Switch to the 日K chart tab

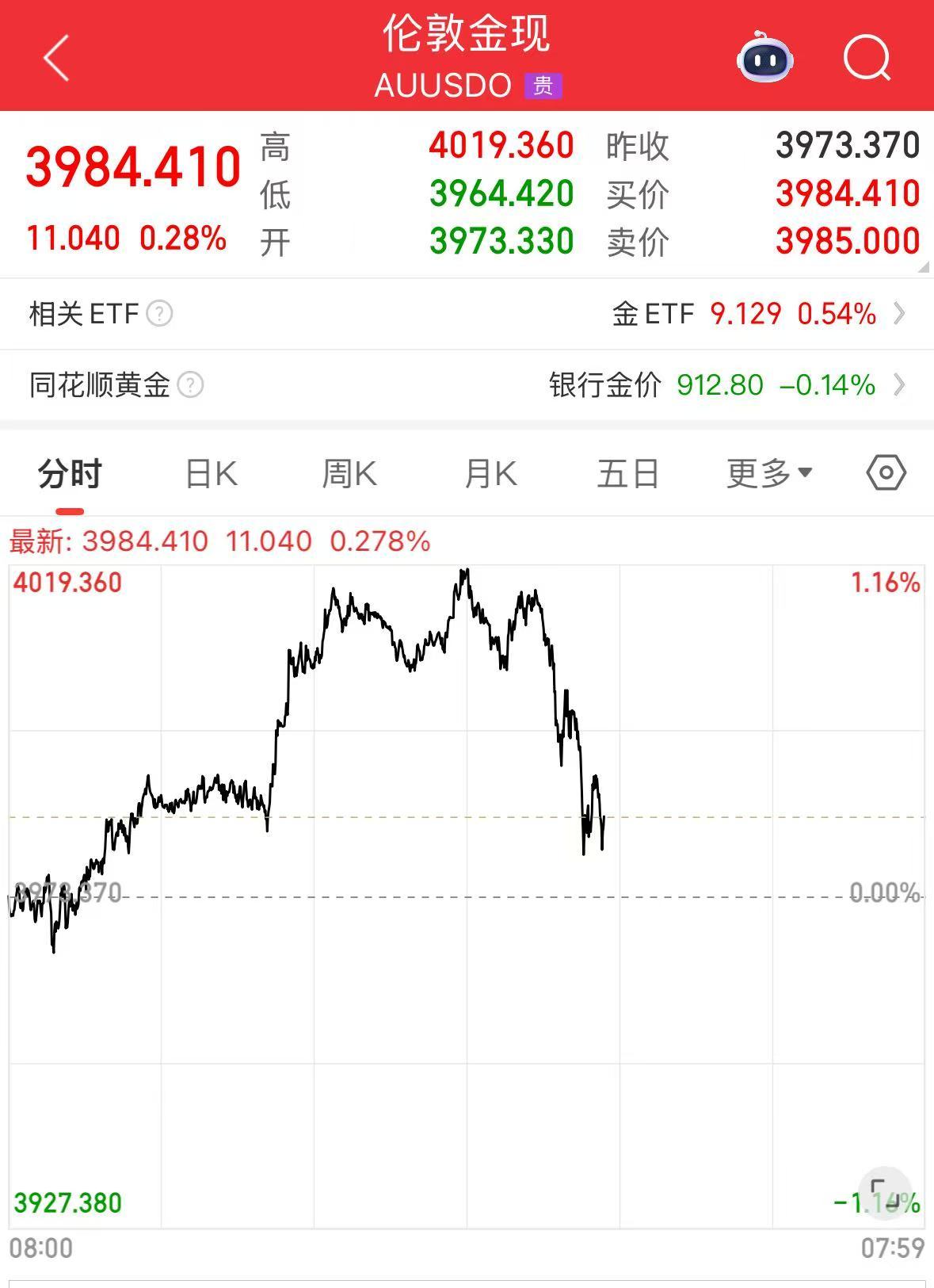pos(211,474)
